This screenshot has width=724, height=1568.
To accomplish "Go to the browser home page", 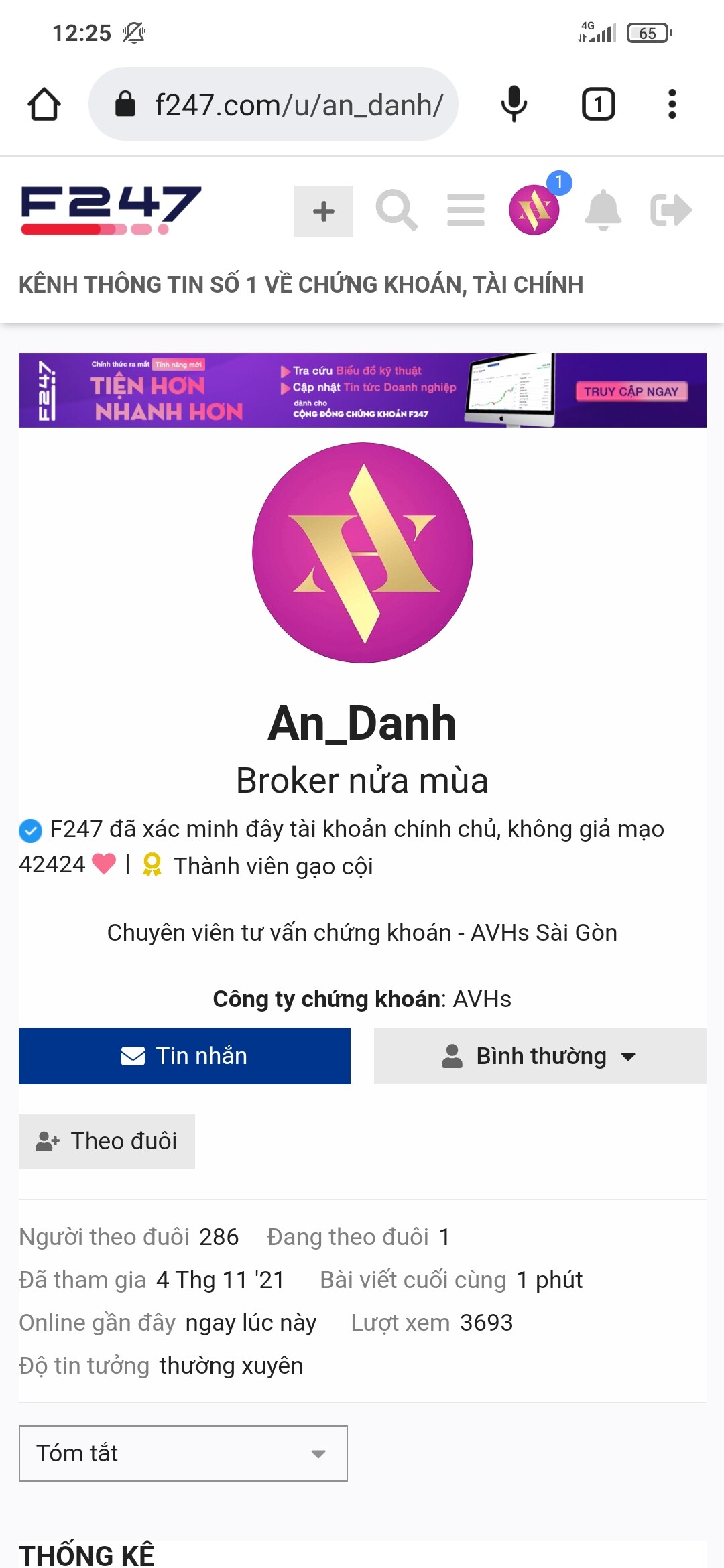I will (x=44, y=105).
